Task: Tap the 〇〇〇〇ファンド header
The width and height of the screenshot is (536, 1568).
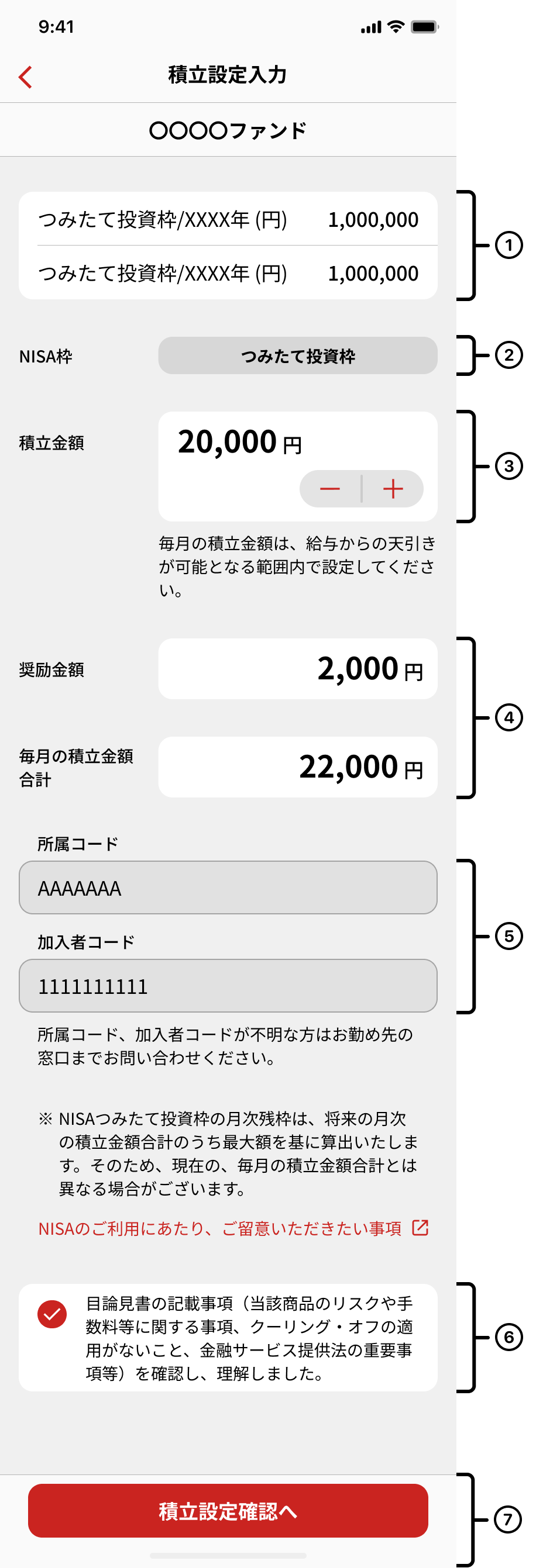Action: point(228,129)
